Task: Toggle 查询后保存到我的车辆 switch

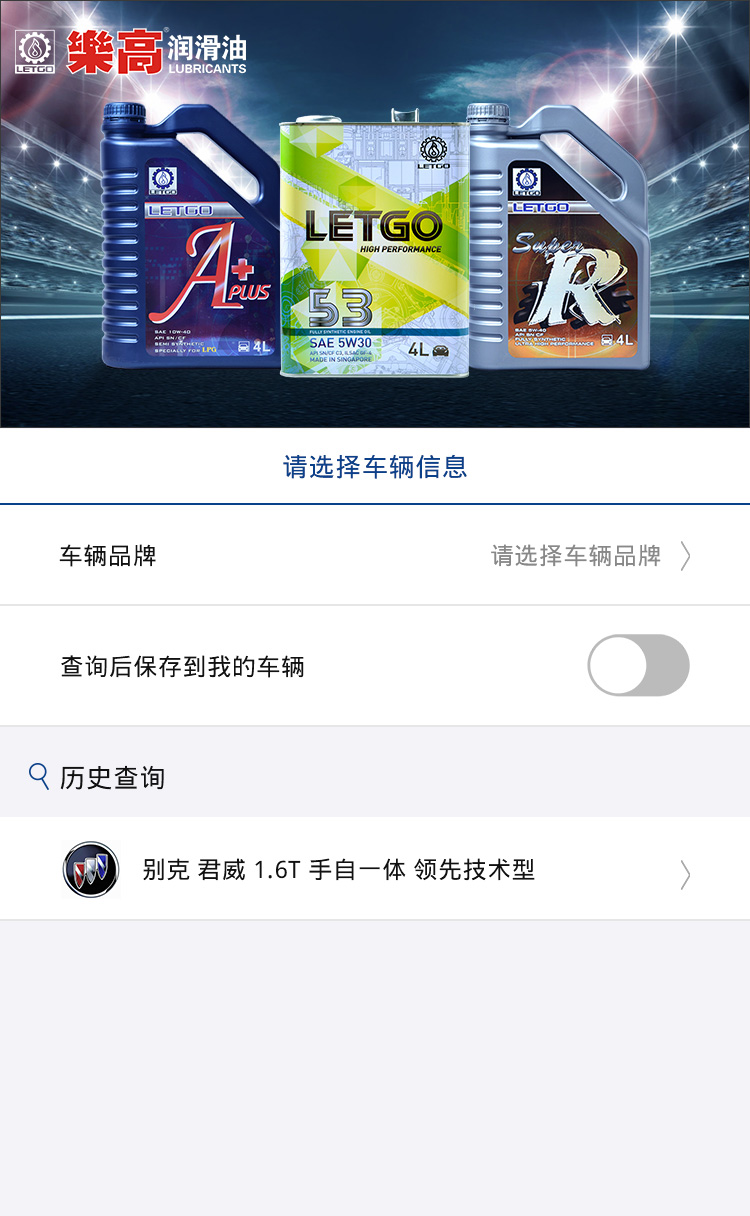Action: [x=638, y=666]
